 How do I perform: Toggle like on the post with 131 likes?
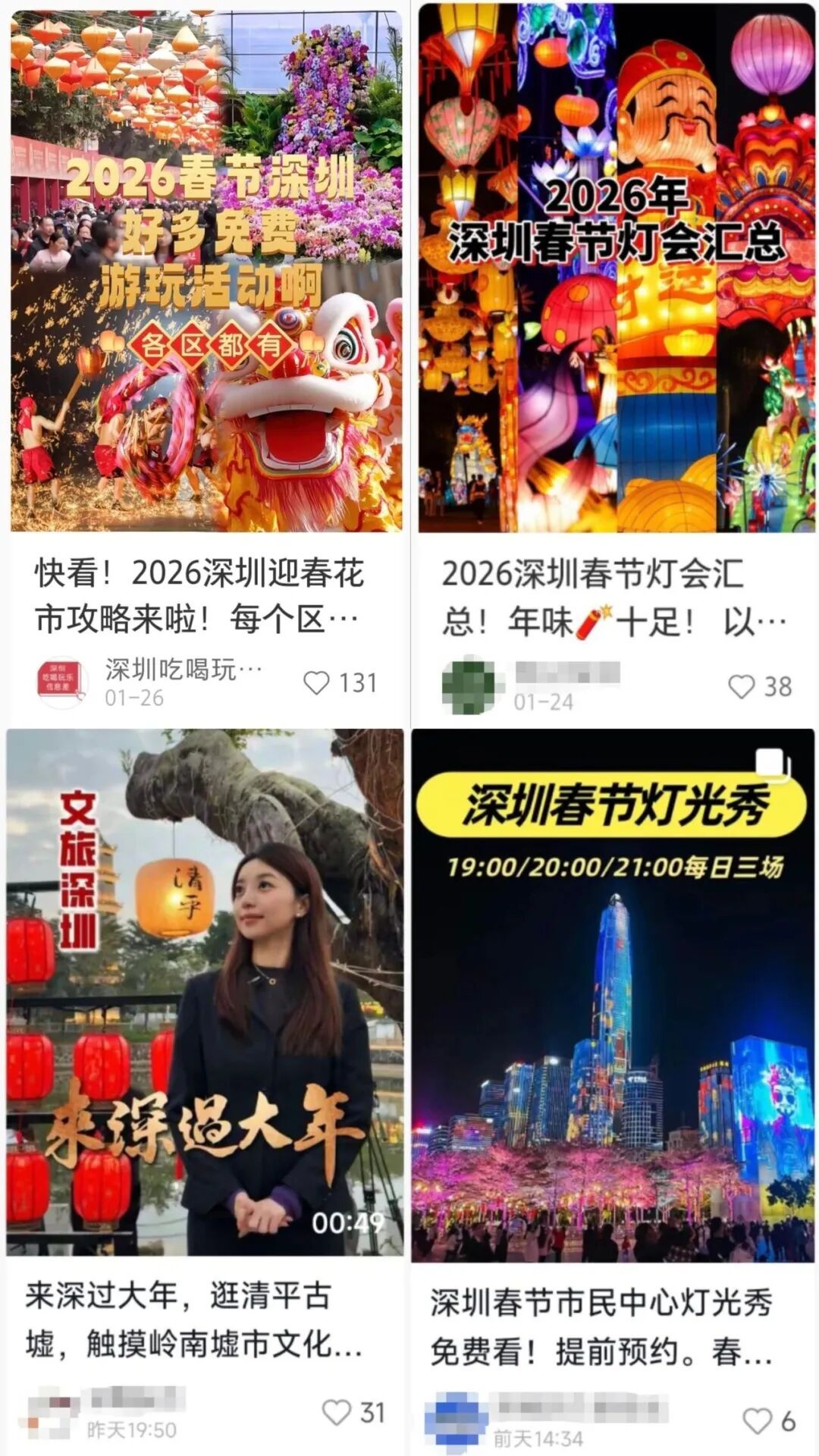pos(315,683)
